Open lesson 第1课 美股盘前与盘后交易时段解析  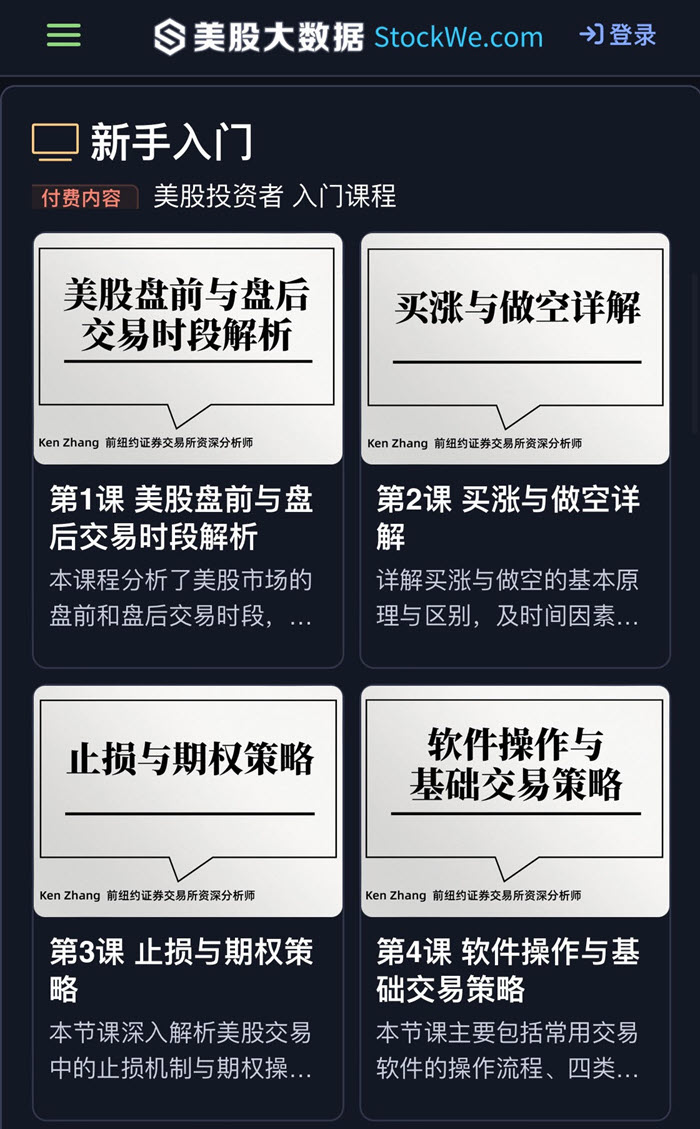pos(187,448)
